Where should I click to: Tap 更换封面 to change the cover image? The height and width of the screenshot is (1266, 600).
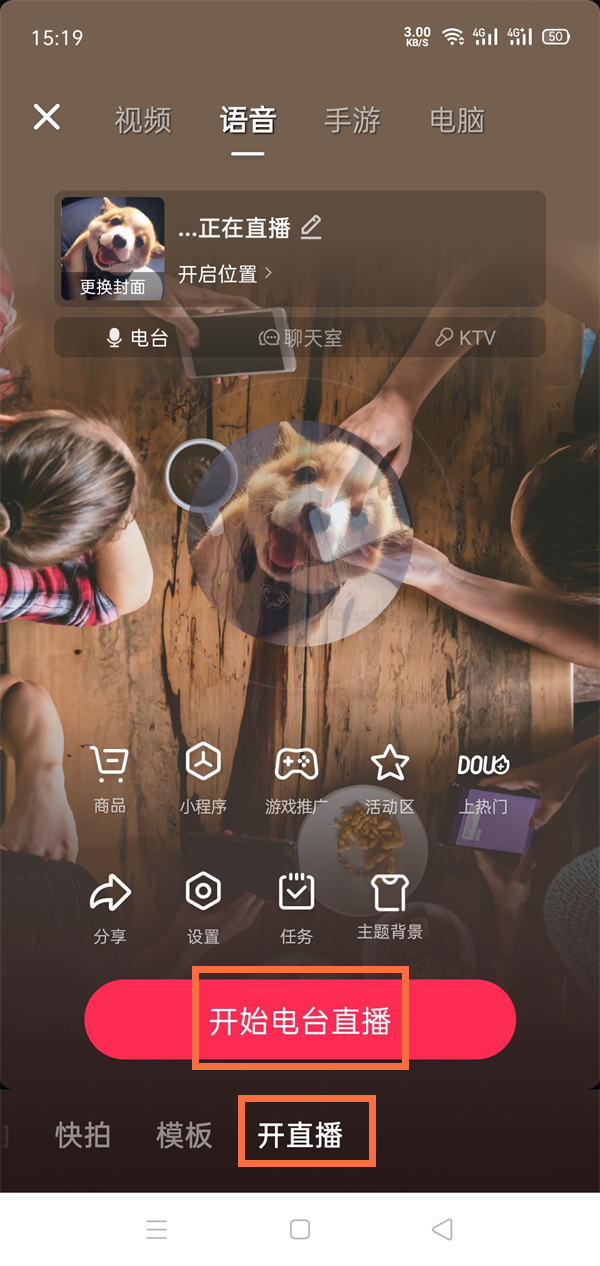click(x=113, y=286)
